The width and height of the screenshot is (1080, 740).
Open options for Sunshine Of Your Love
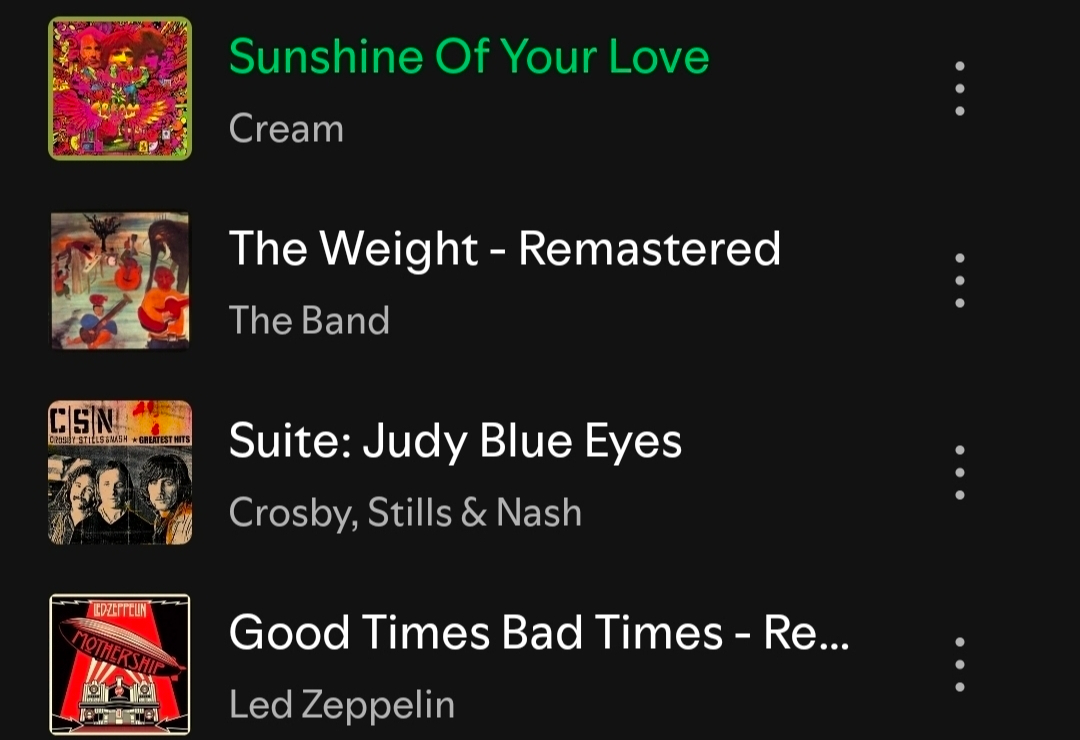[959, 88]
